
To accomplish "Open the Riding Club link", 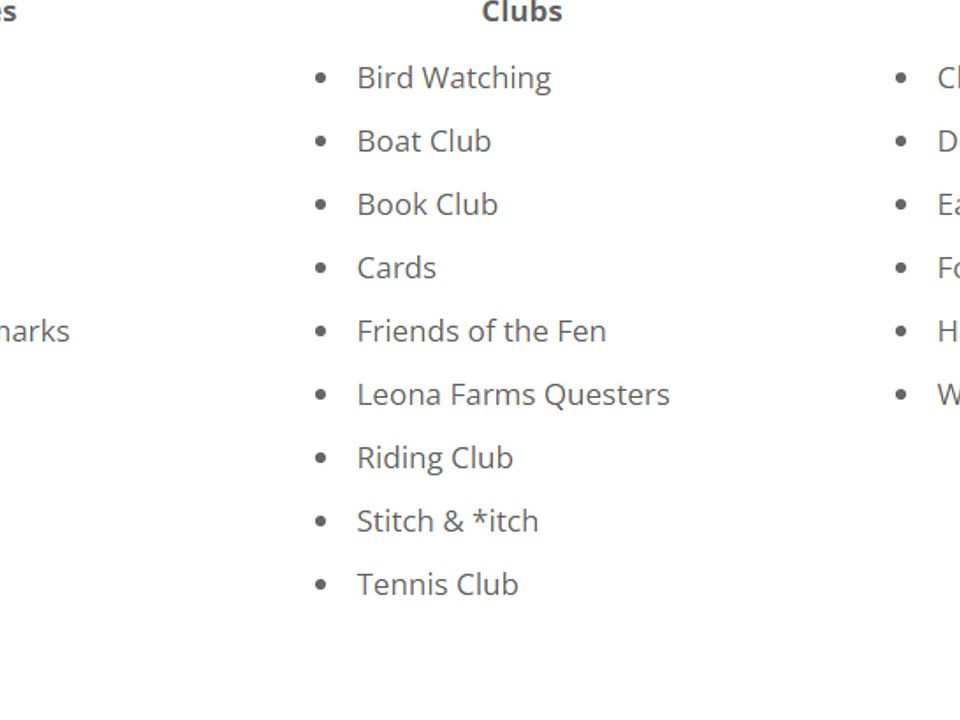I will click(434, 458).
